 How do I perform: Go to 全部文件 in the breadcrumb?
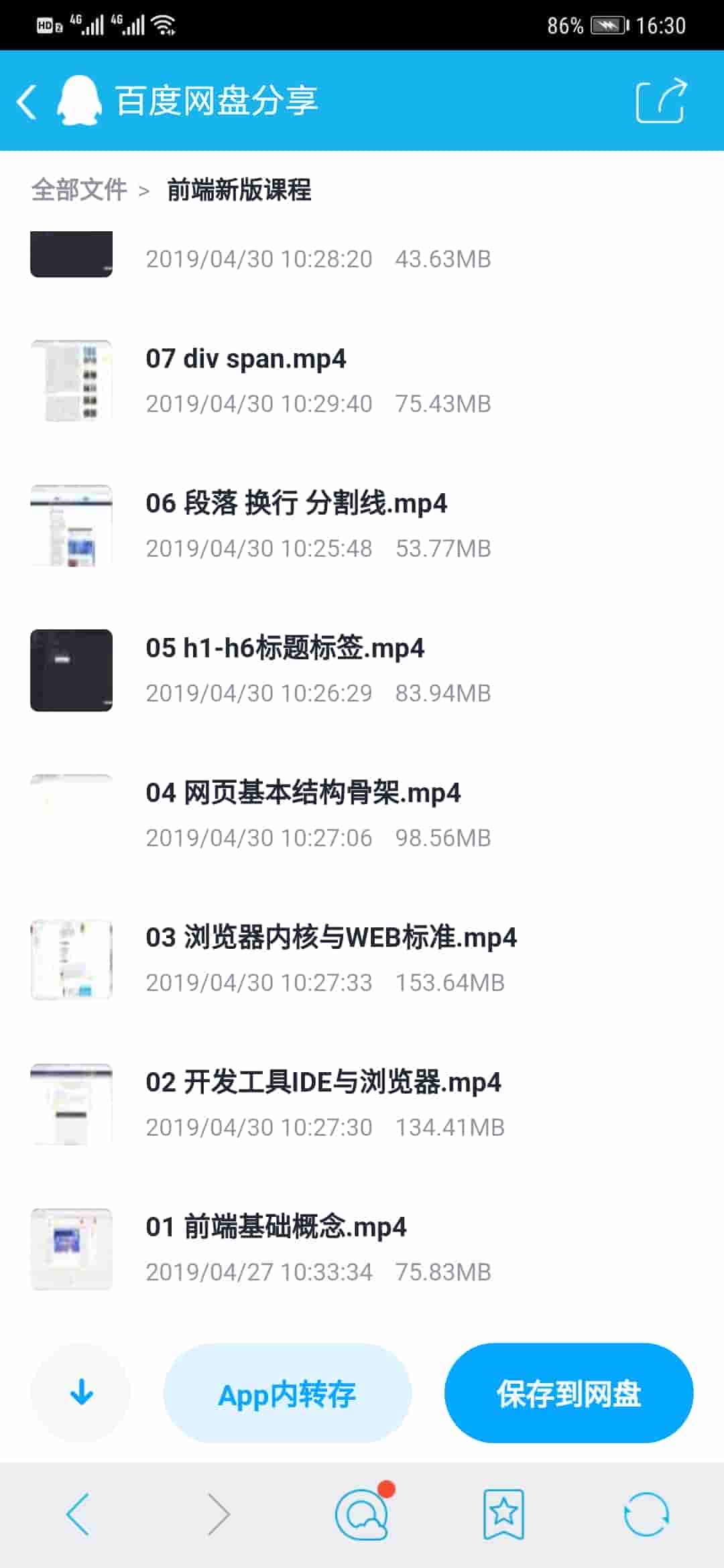click(x=79, y=190)
